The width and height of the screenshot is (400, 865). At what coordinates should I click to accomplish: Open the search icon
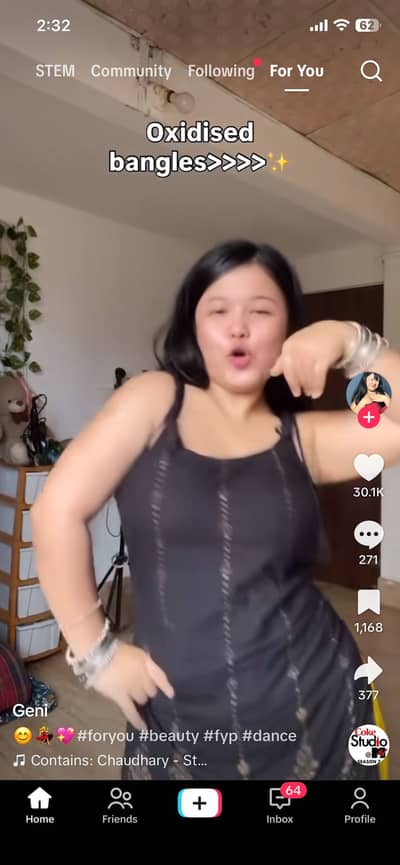(371, 71)
